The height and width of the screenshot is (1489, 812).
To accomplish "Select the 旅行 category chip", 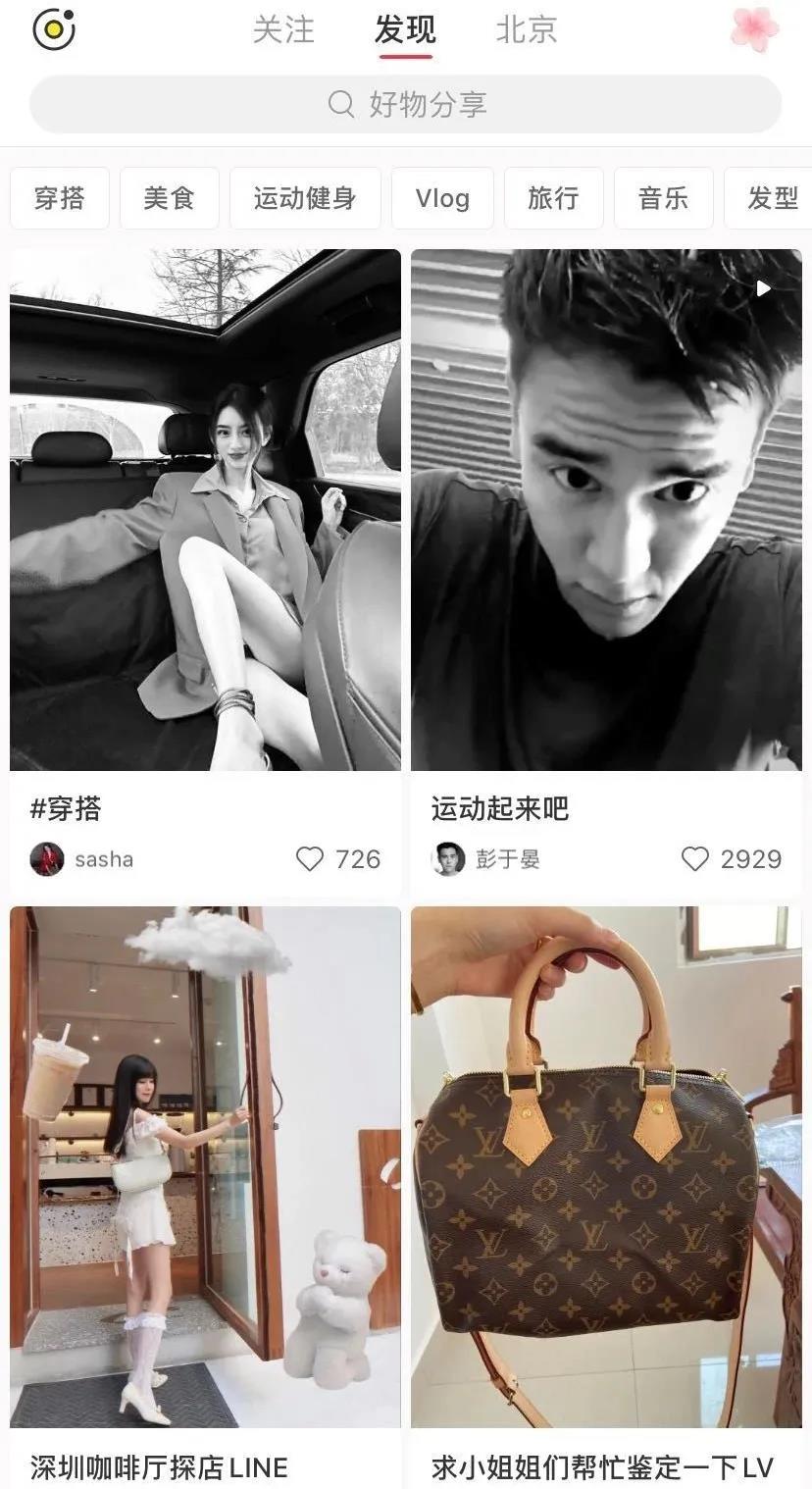I will click(x=553, y=198).
